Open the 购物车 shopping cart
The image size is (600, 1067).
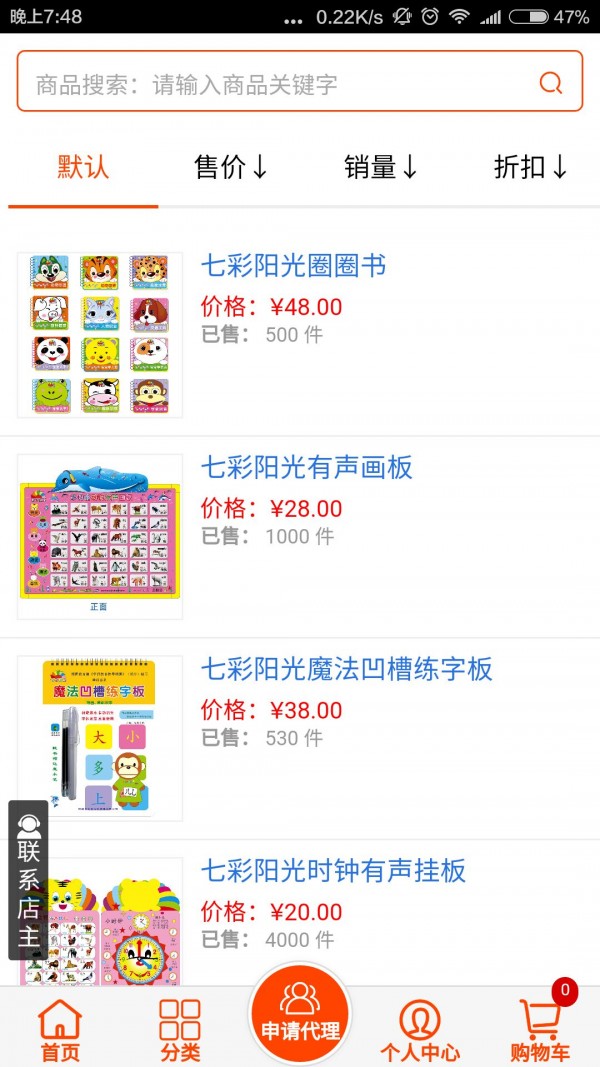coord(540,1030)
